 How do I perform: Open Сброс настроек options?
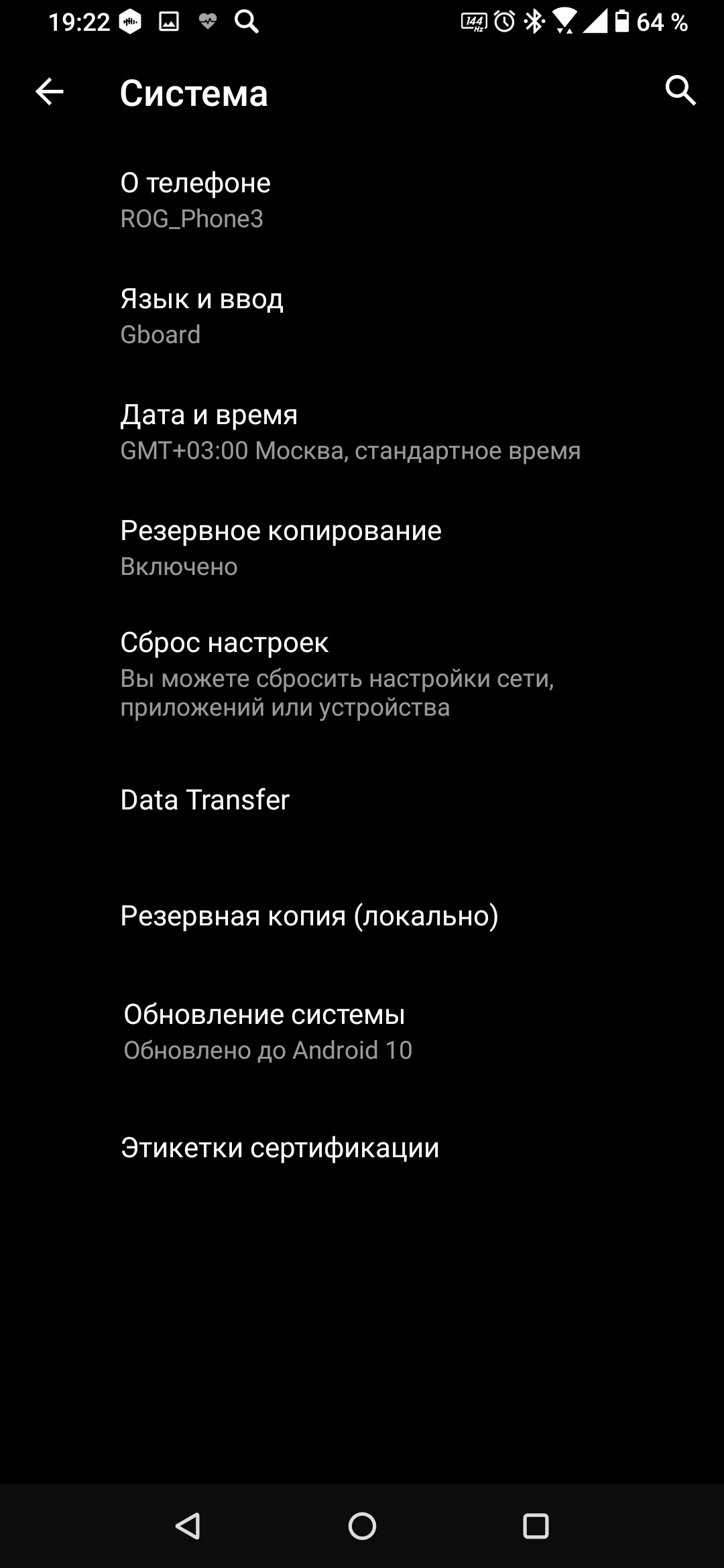362,673
